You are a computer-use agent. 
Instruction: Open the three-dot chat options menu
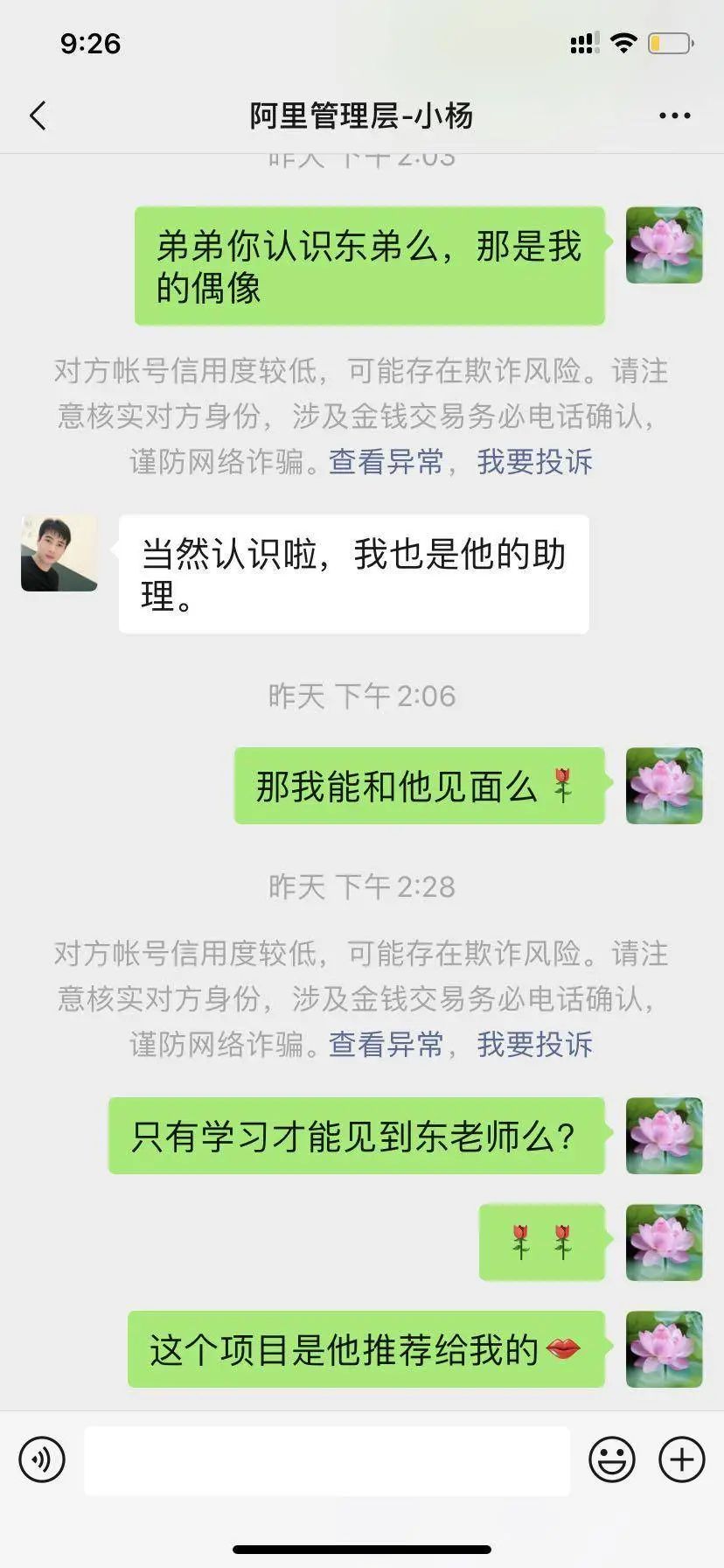tap(674, 115)
